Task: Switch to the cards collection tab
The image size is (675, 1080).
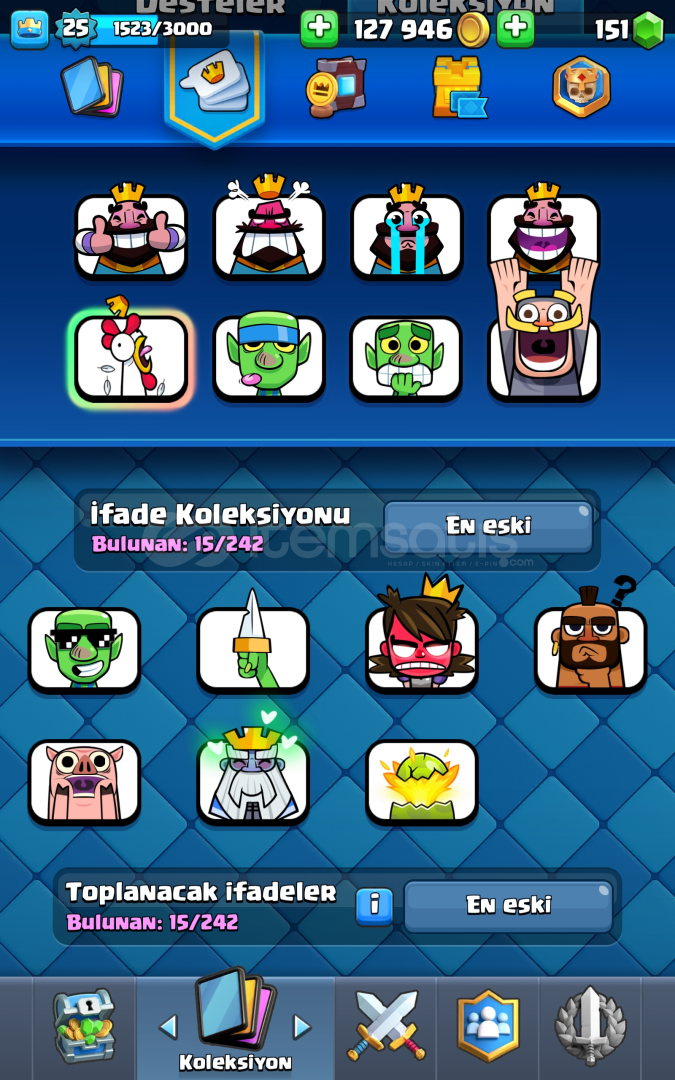Action: tap(91, 87)
